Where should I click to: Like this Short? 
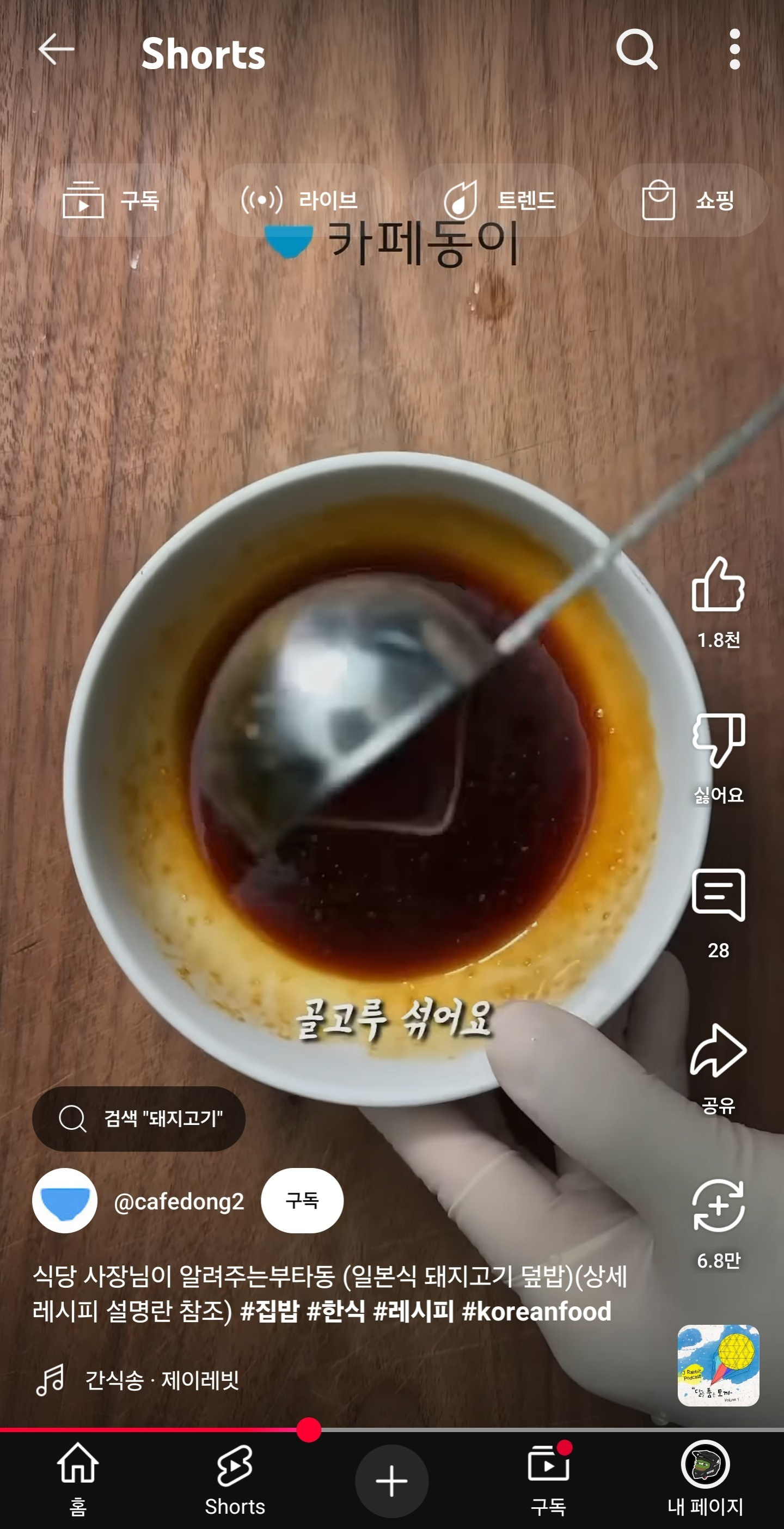point(718,585)
